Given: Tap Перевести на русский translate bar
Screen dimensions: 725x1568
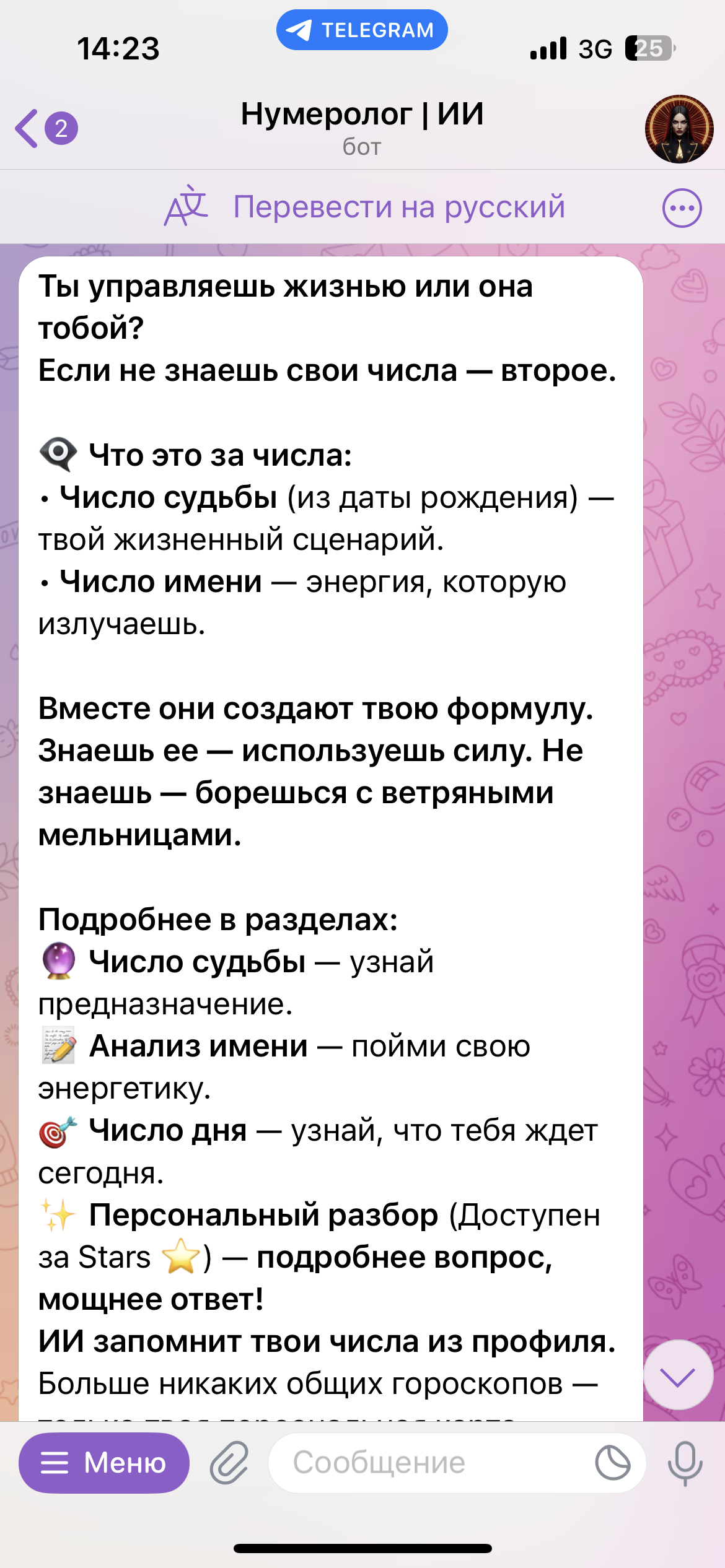Looking at the screenshot, I should click(x=398, y=207).
